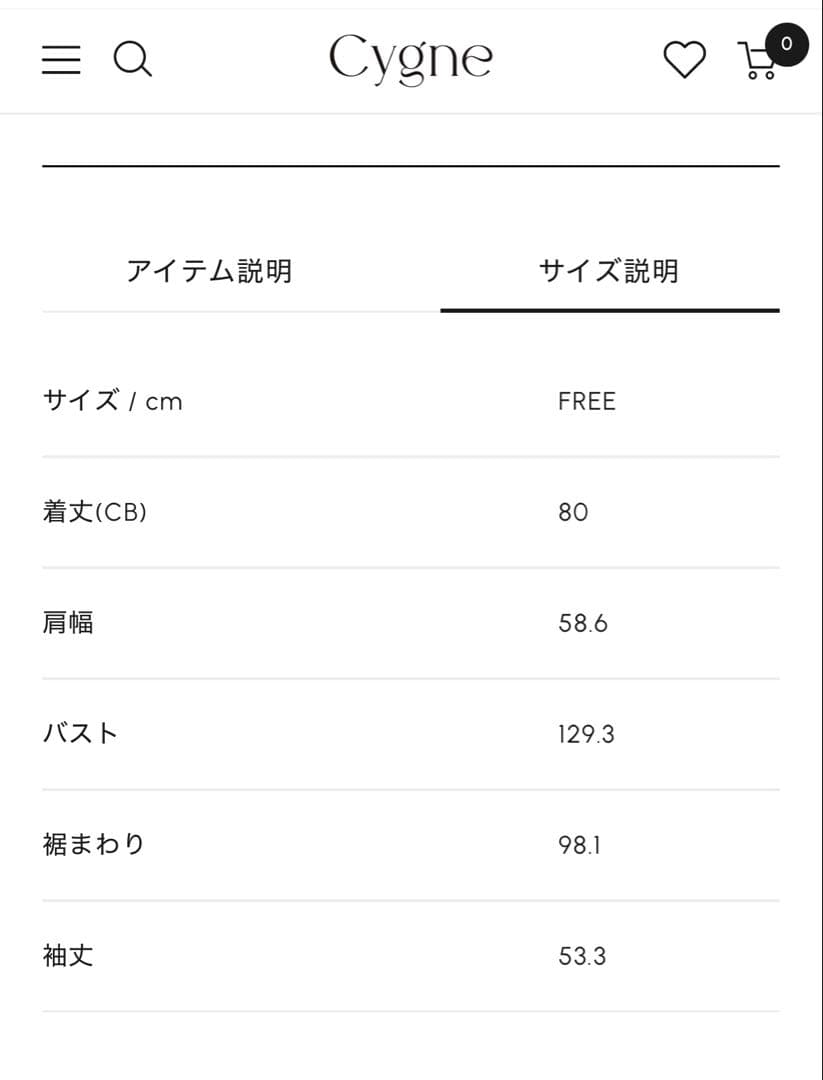Open the menu via the three-line icon
Screen dimensions: 823x1080
pyautogui.click(x=60, y=60)
